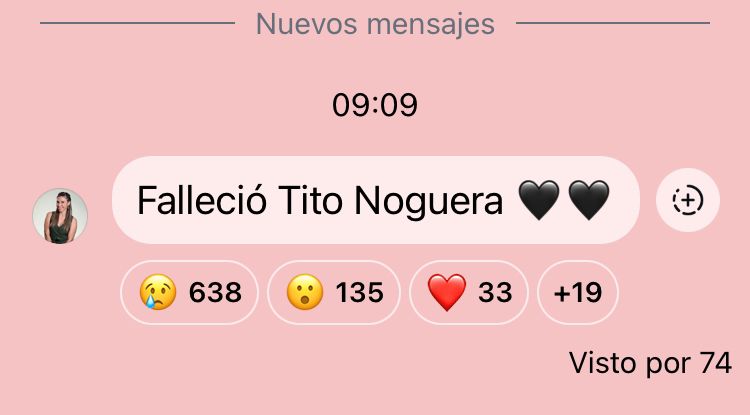Show the +19 other reactions

pyautogui.click(x=577, y=293)
